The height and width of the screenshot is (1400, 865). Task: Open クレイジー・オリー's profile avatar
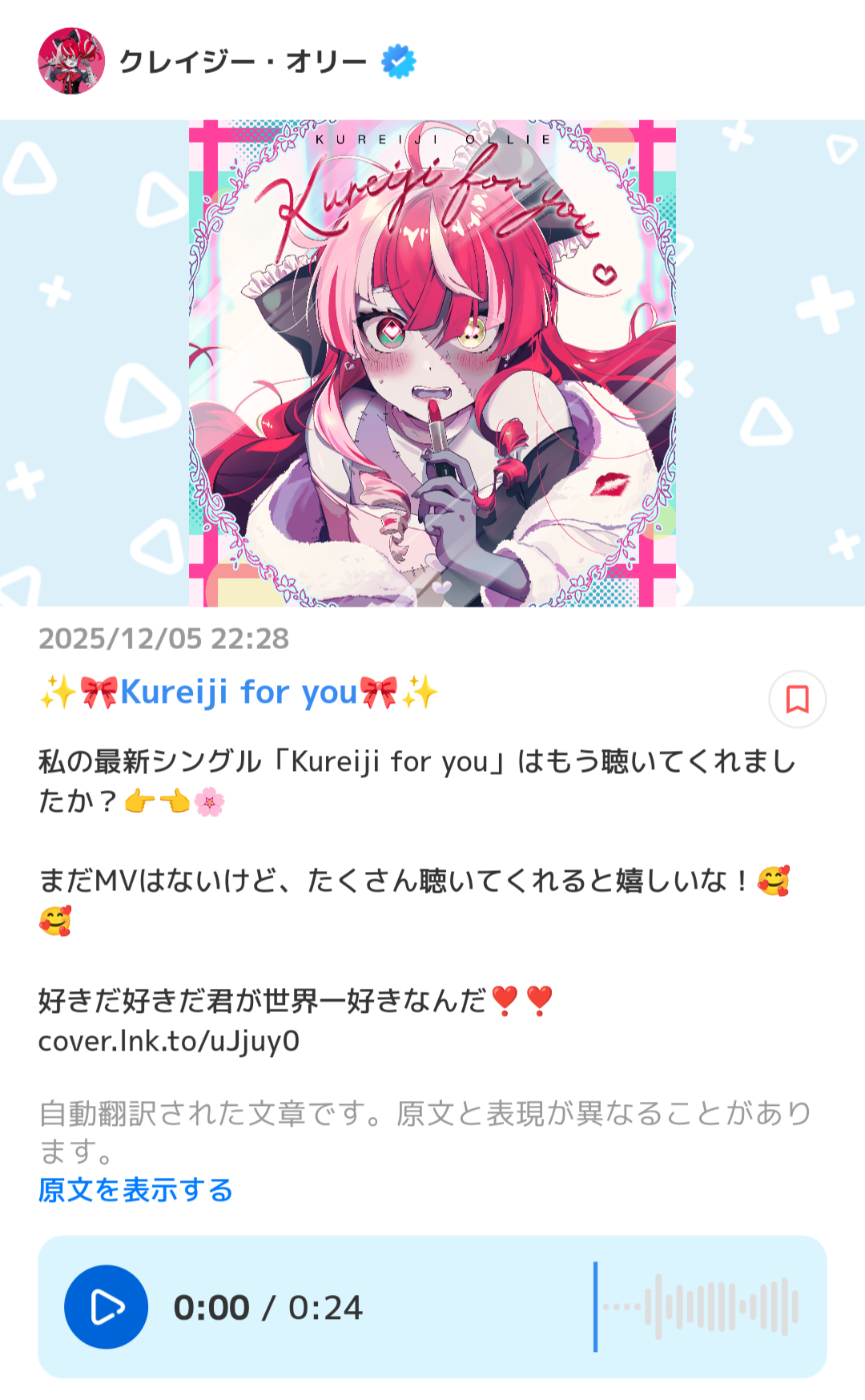pyautogui.click(x=71, y=61)
